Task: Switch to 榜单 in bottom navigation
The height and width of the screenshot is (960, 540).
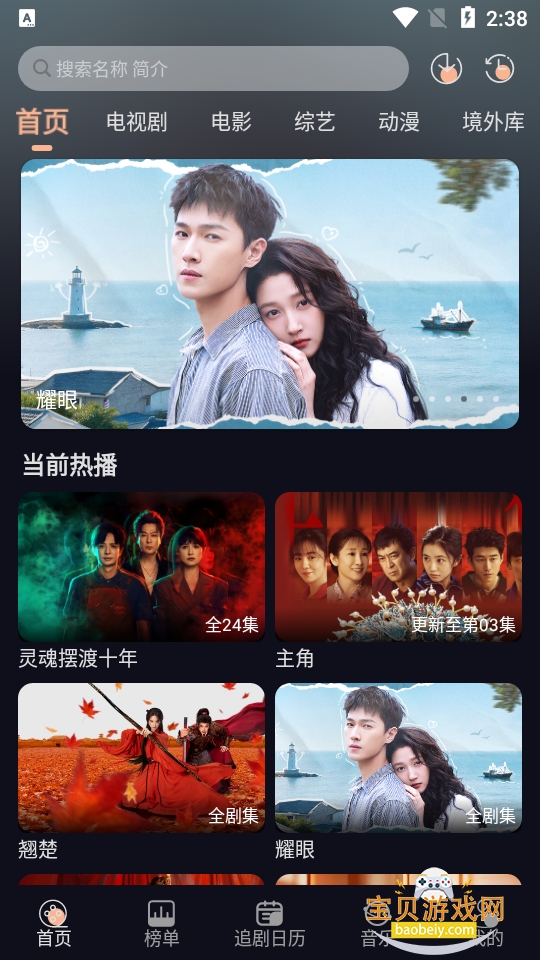Action: [x=162, y=923]
